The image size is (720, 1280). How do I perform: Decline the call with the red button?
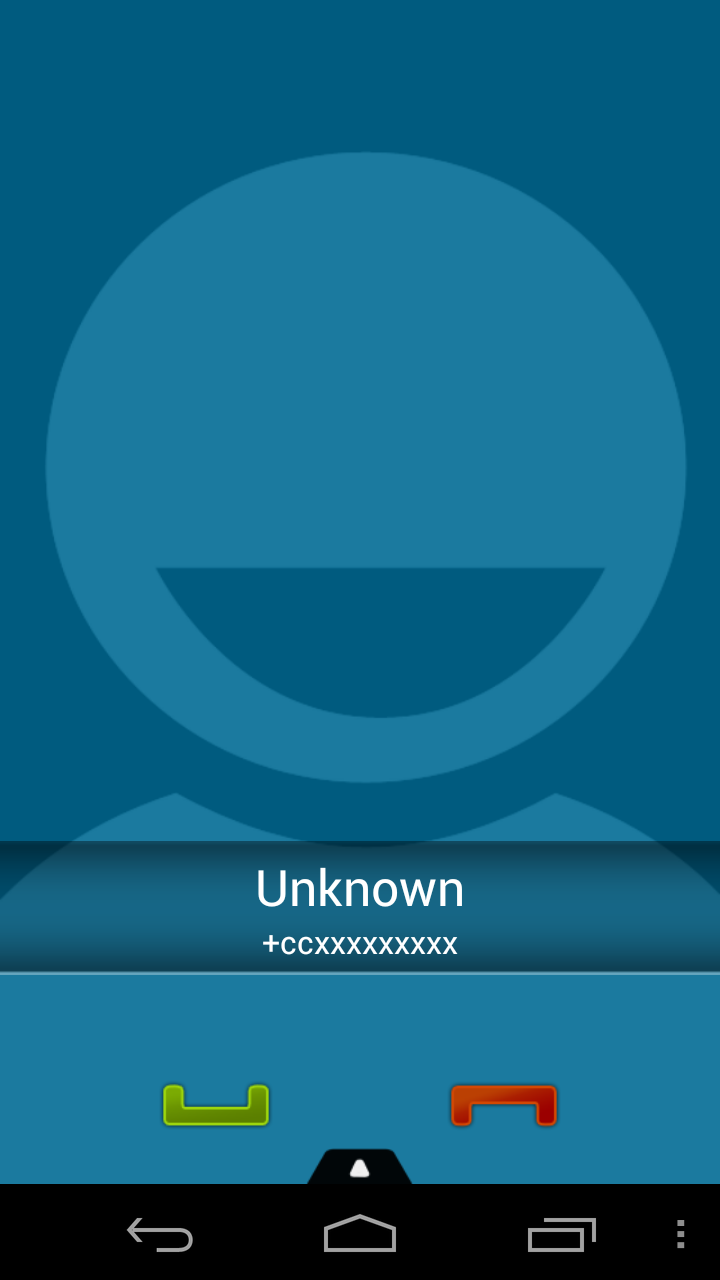point(503,1106)
